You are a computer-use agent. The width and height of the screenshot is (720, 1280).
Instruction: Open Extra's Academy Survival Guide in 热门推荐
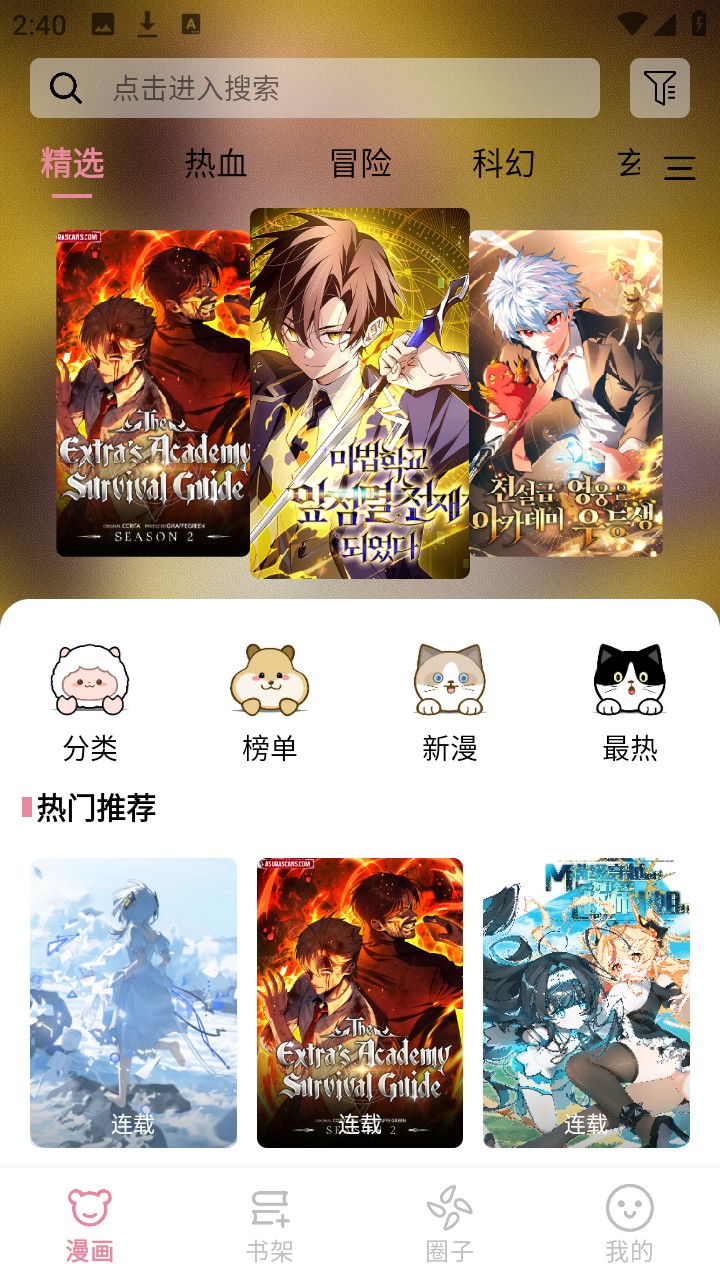tap(360, 1002)
